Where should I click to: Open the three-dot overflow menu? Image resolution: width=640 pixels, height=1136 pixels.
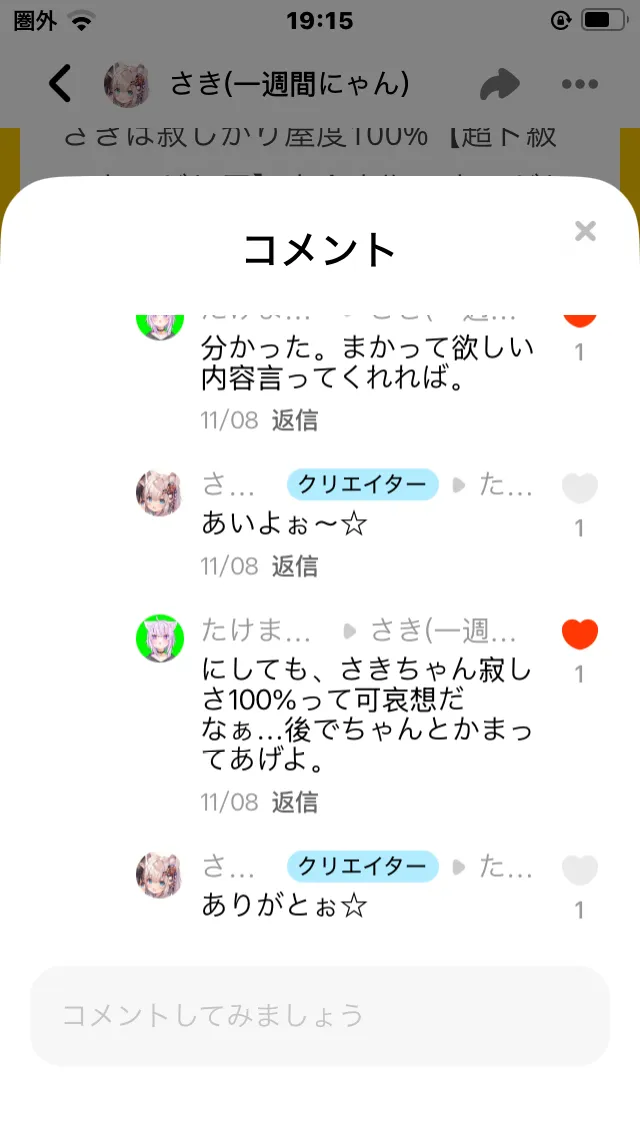580,84
